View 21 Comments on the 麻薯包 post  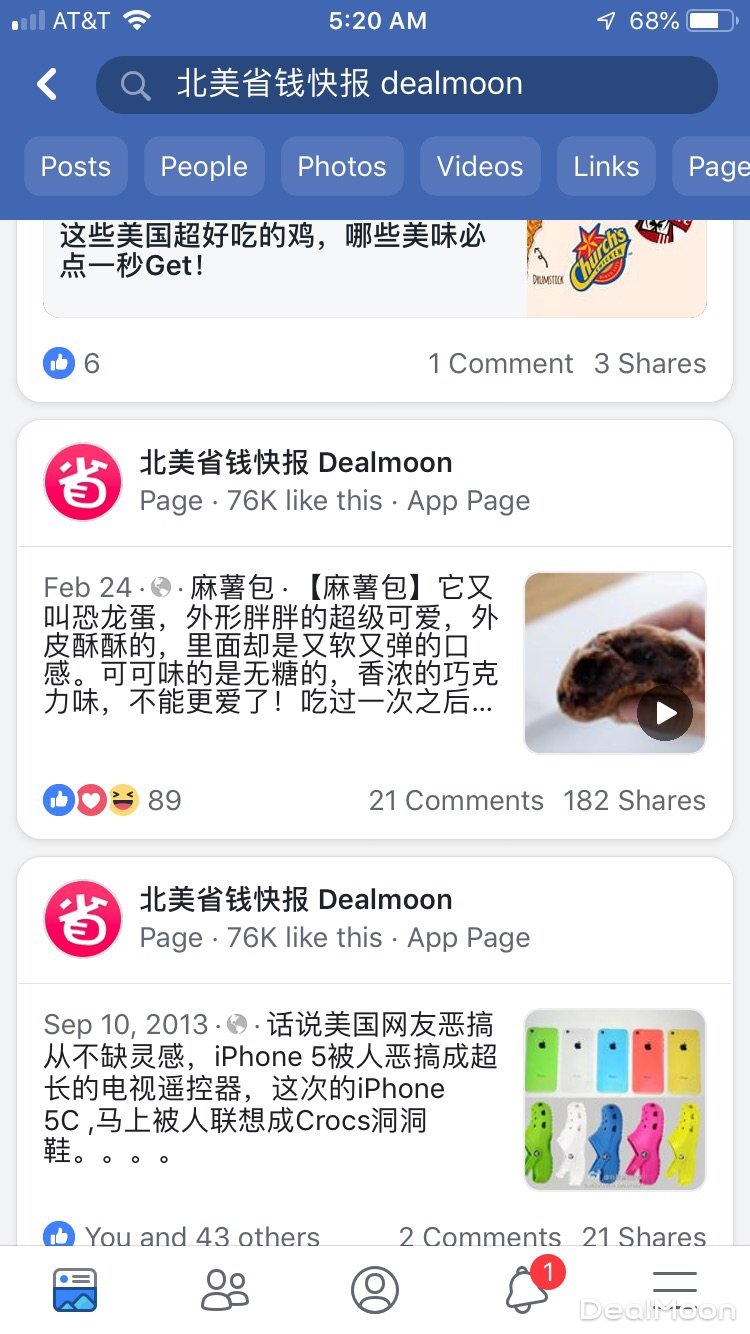point(456,800)
